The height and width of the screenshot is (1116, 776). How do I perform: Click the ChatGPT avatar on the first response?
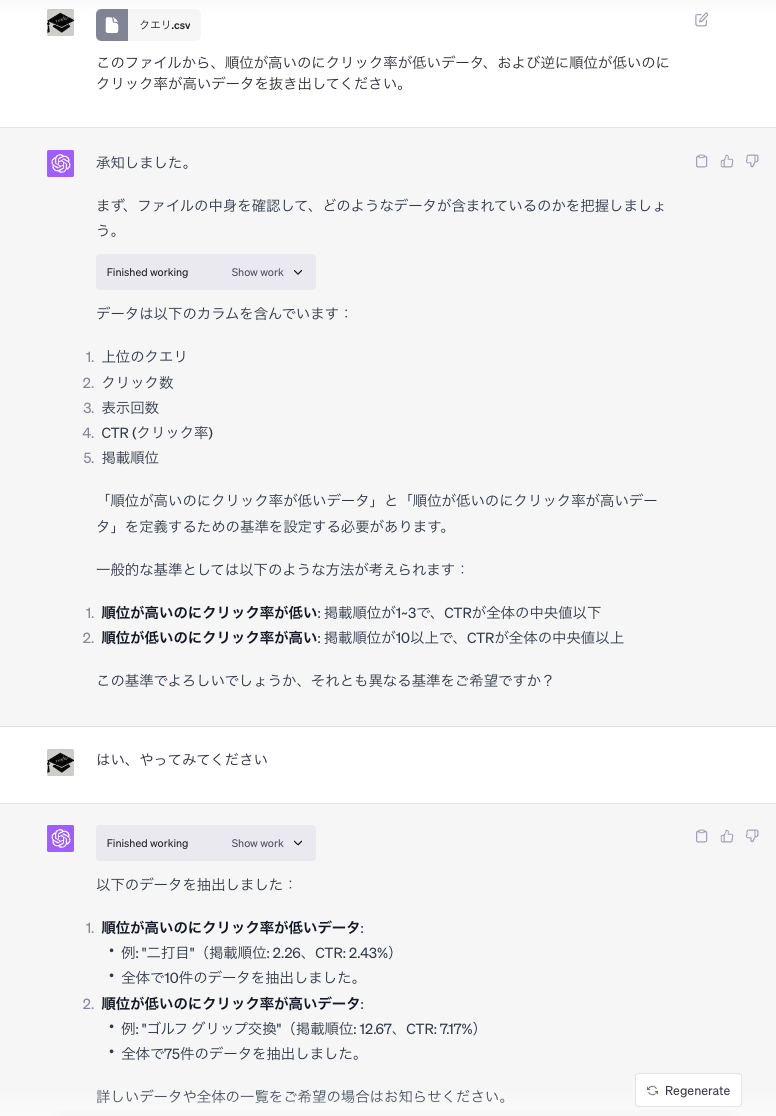click(x=60, y=163)
